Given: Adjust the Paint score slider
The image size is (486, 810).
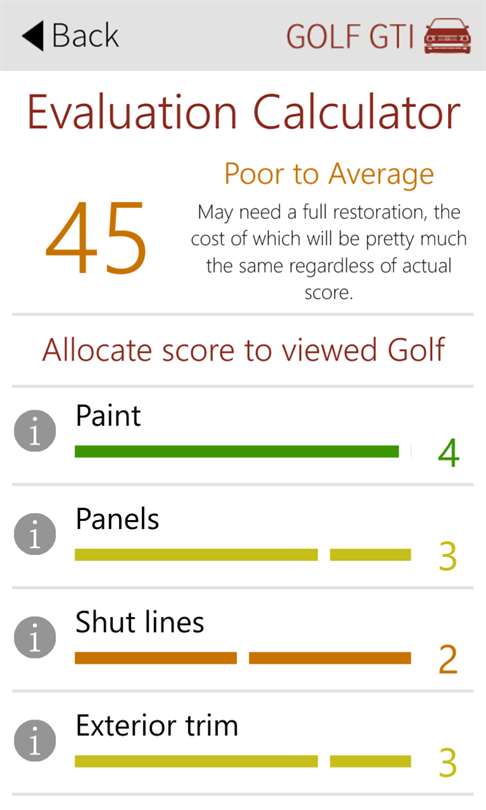Looking at the screenshot, I should 243,451.
